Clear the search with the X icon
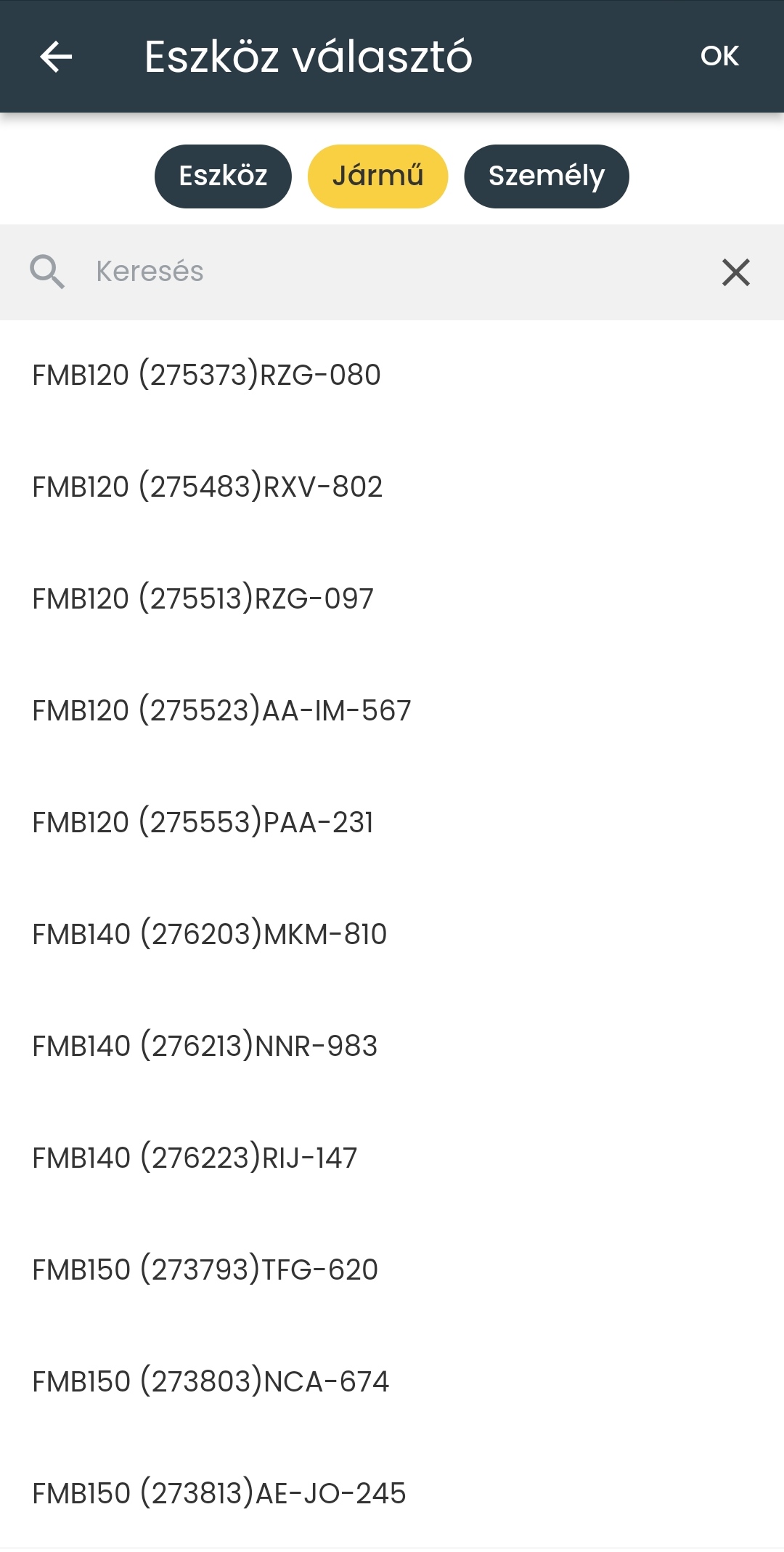784x1552 pixels. coord(735,272)
